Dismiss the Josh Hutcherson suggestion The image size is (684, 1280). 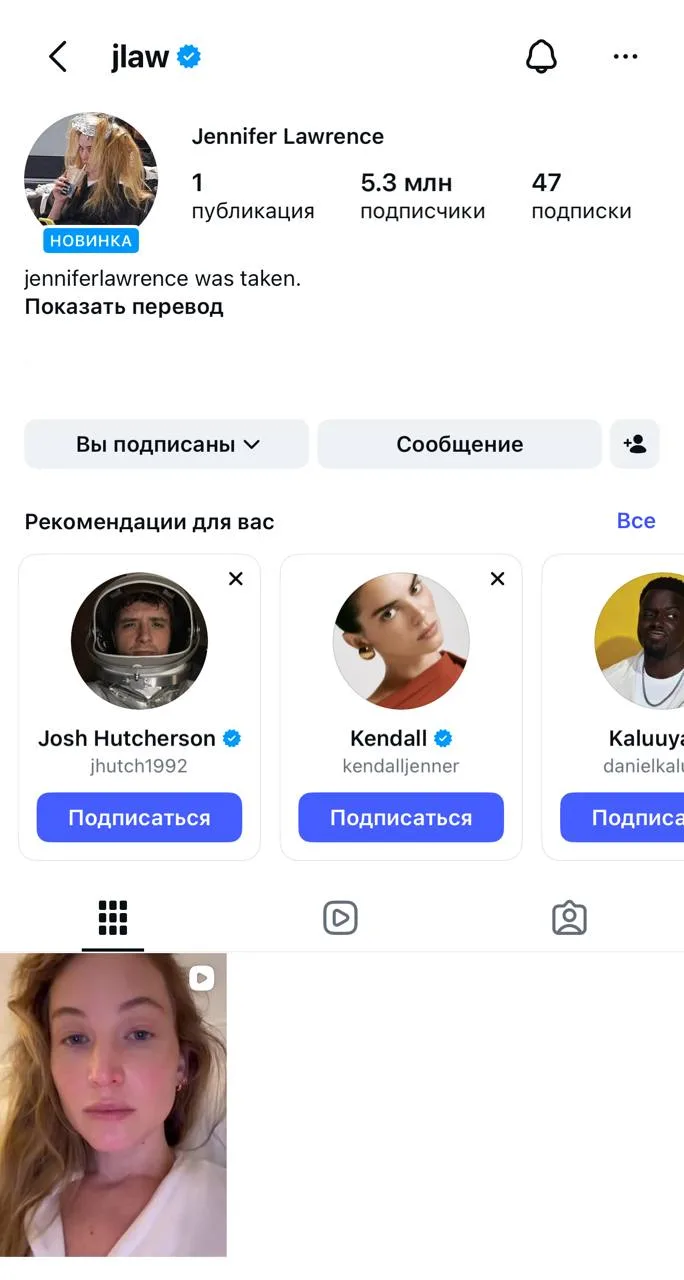[236, 579]
